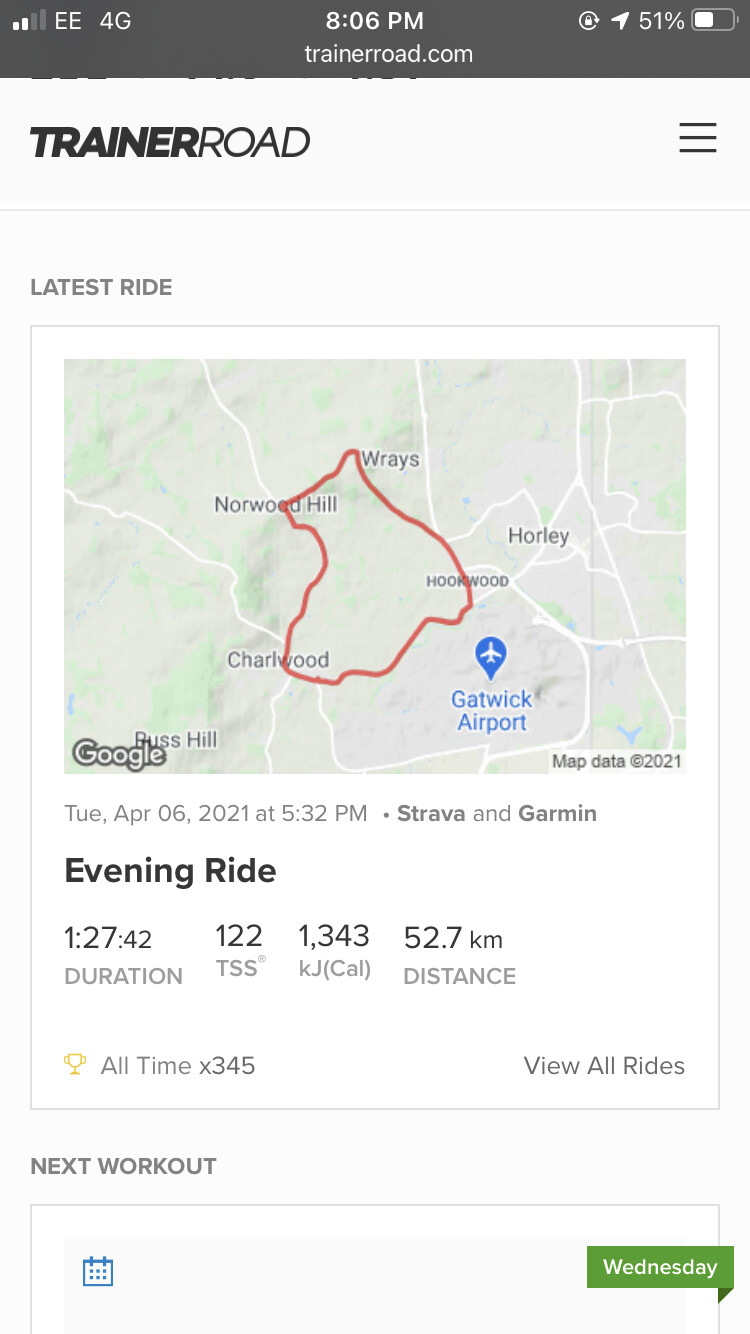Tap the View All Rides link

click(604, 1065)
